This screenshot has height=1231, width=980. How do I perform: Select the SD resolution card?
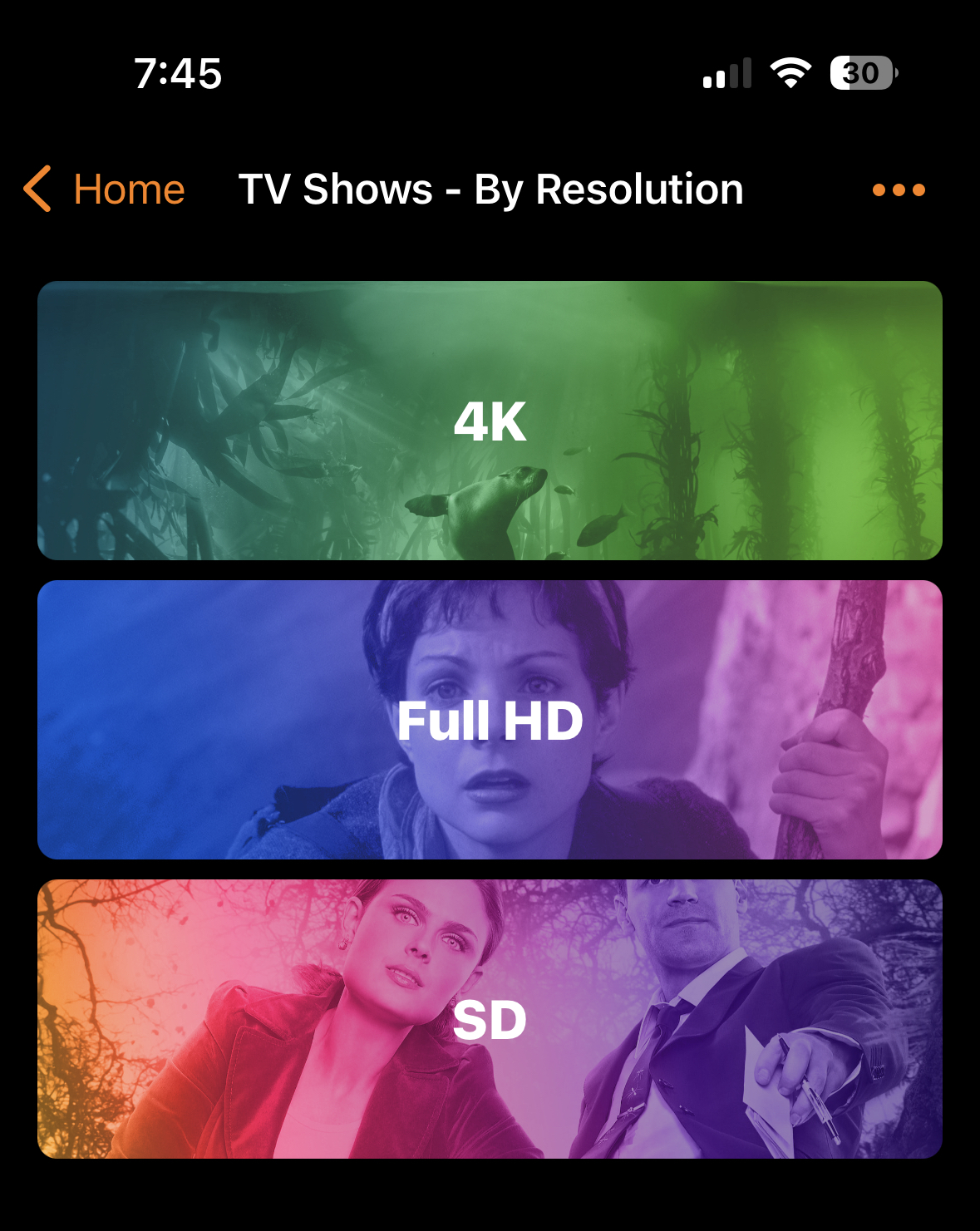pyautogui.click(x=490, y=1019)
